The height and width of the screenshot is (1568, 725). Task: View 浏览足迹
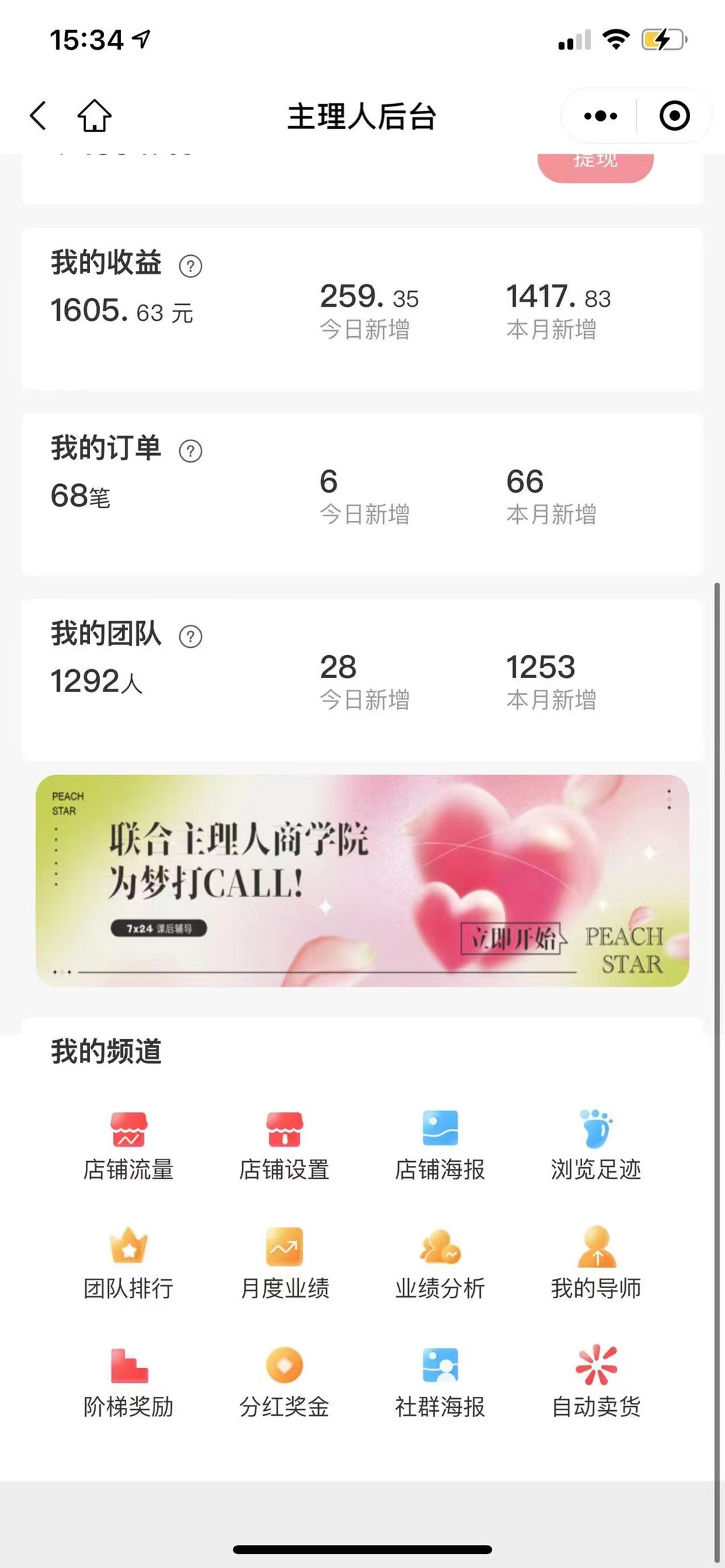(x=596, y=1145)
